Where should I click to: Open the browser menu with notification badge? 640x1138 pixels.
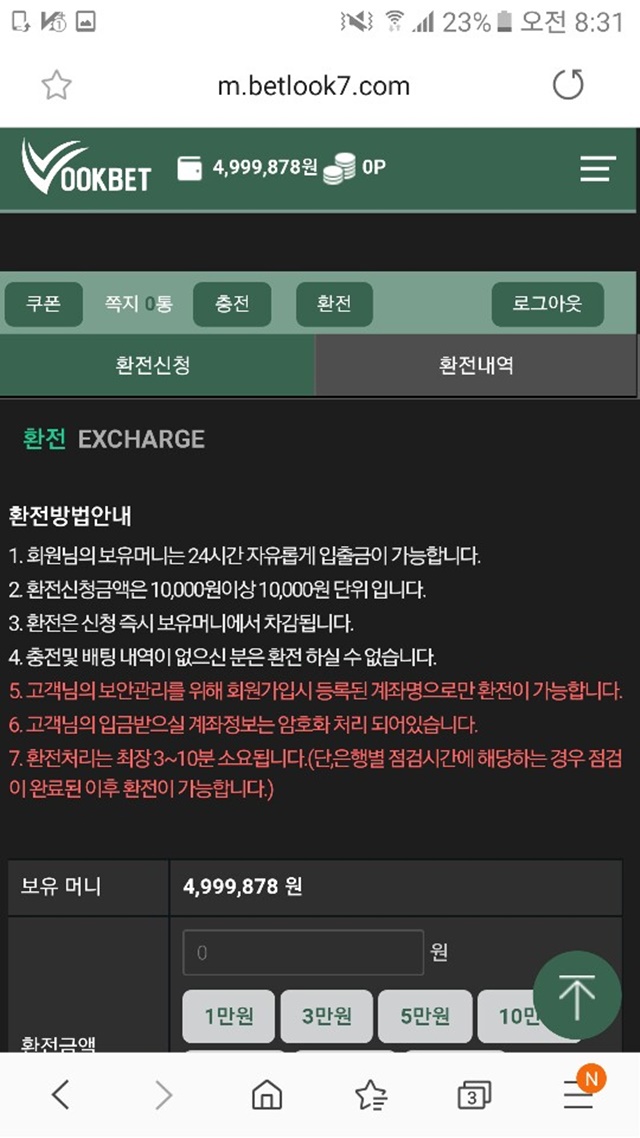tap(579, 1091)
